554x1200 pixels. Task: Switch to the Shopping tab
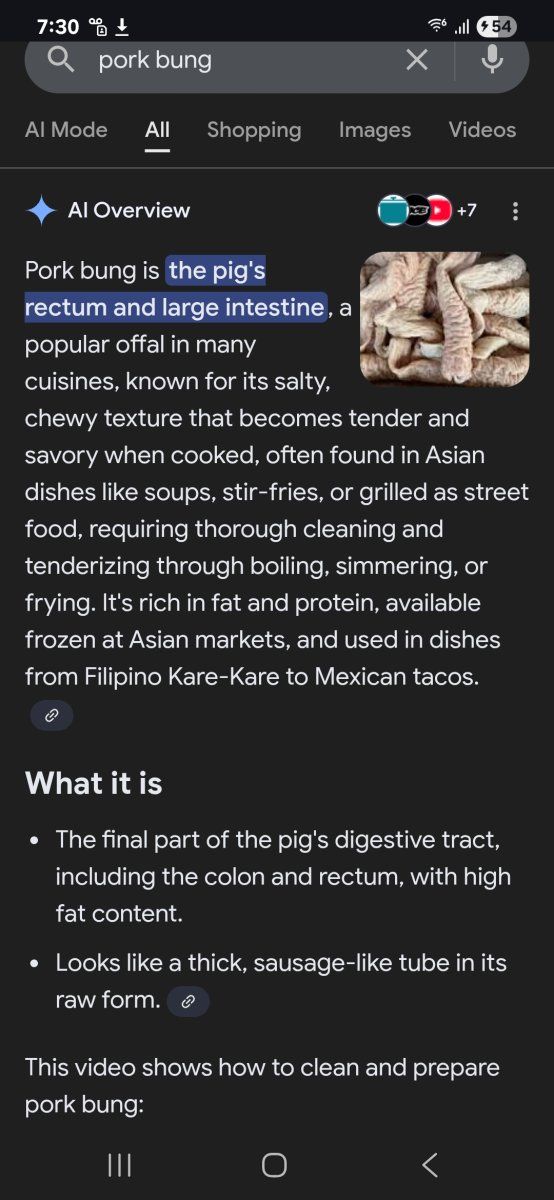coord(254,130)
